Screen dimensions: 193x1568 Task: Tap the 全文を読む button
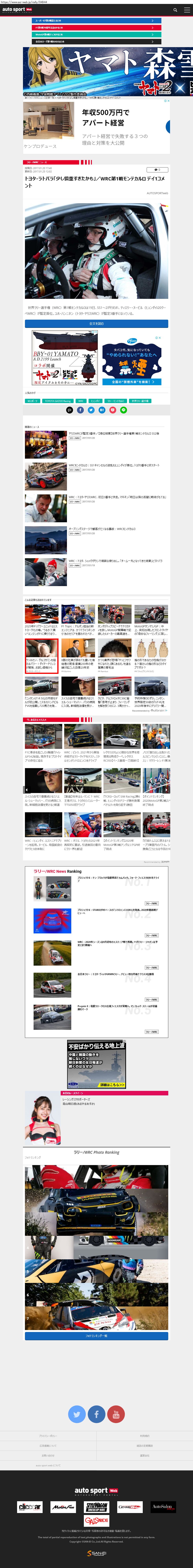pyautogui.click(x=96, y=323)
